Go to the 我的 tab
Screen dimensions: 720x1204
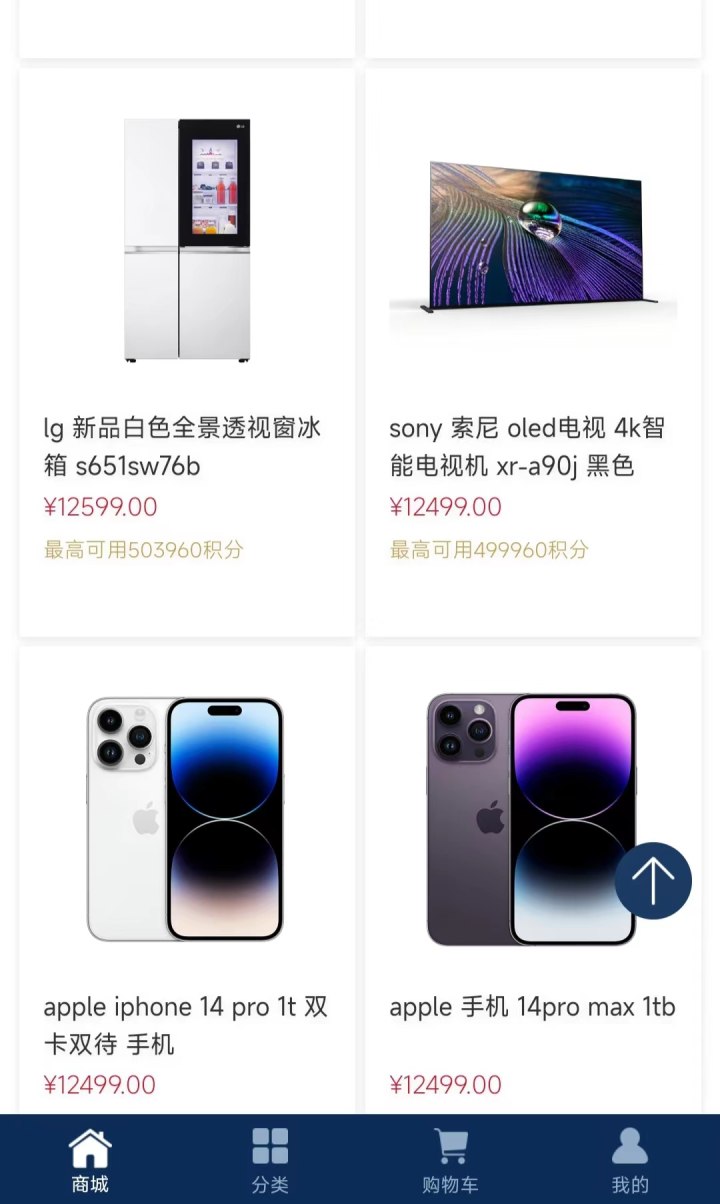(630, 1160)
